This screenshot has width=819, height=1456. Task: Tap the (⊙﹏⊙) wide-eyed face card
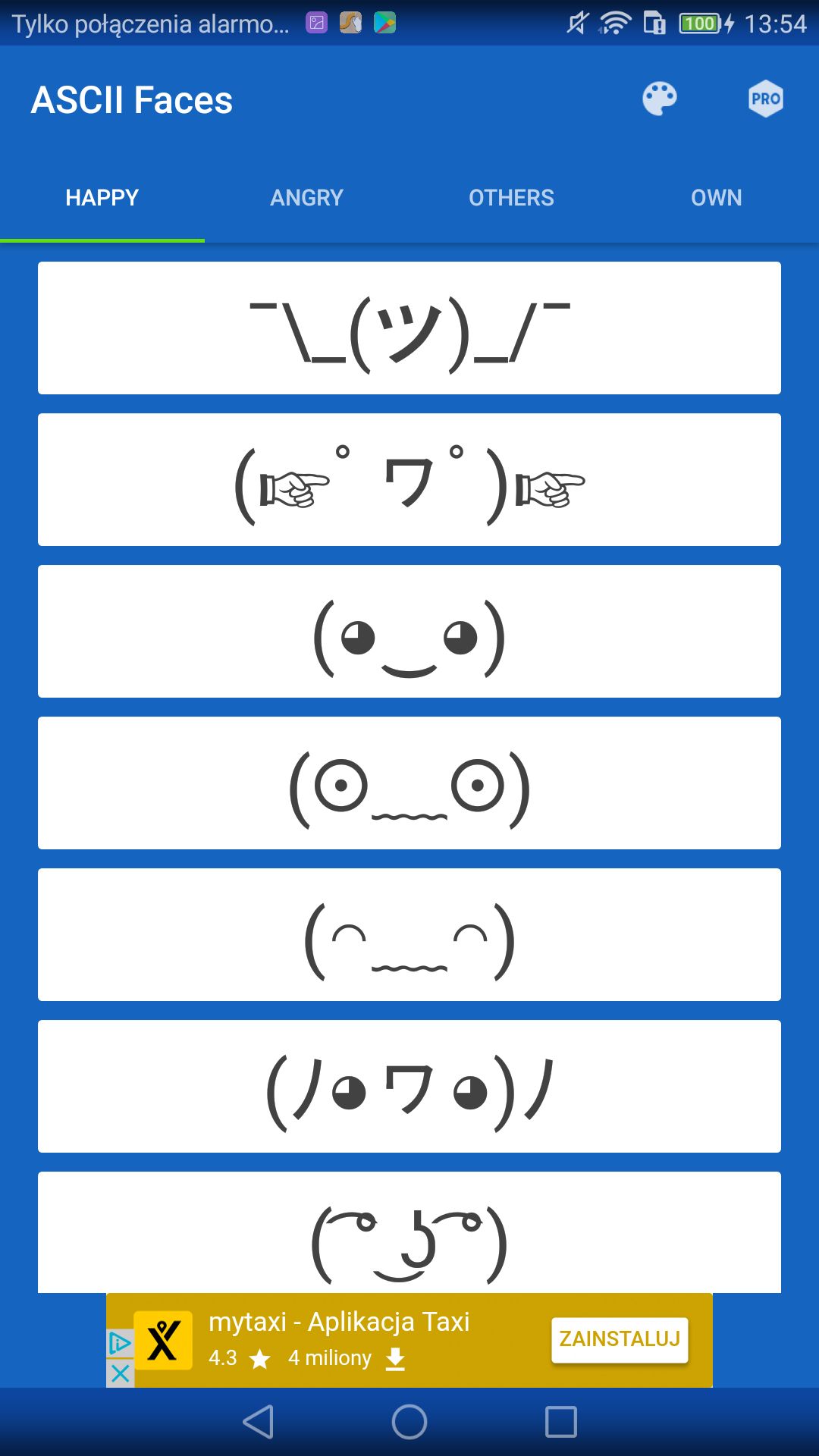(409, 783)
